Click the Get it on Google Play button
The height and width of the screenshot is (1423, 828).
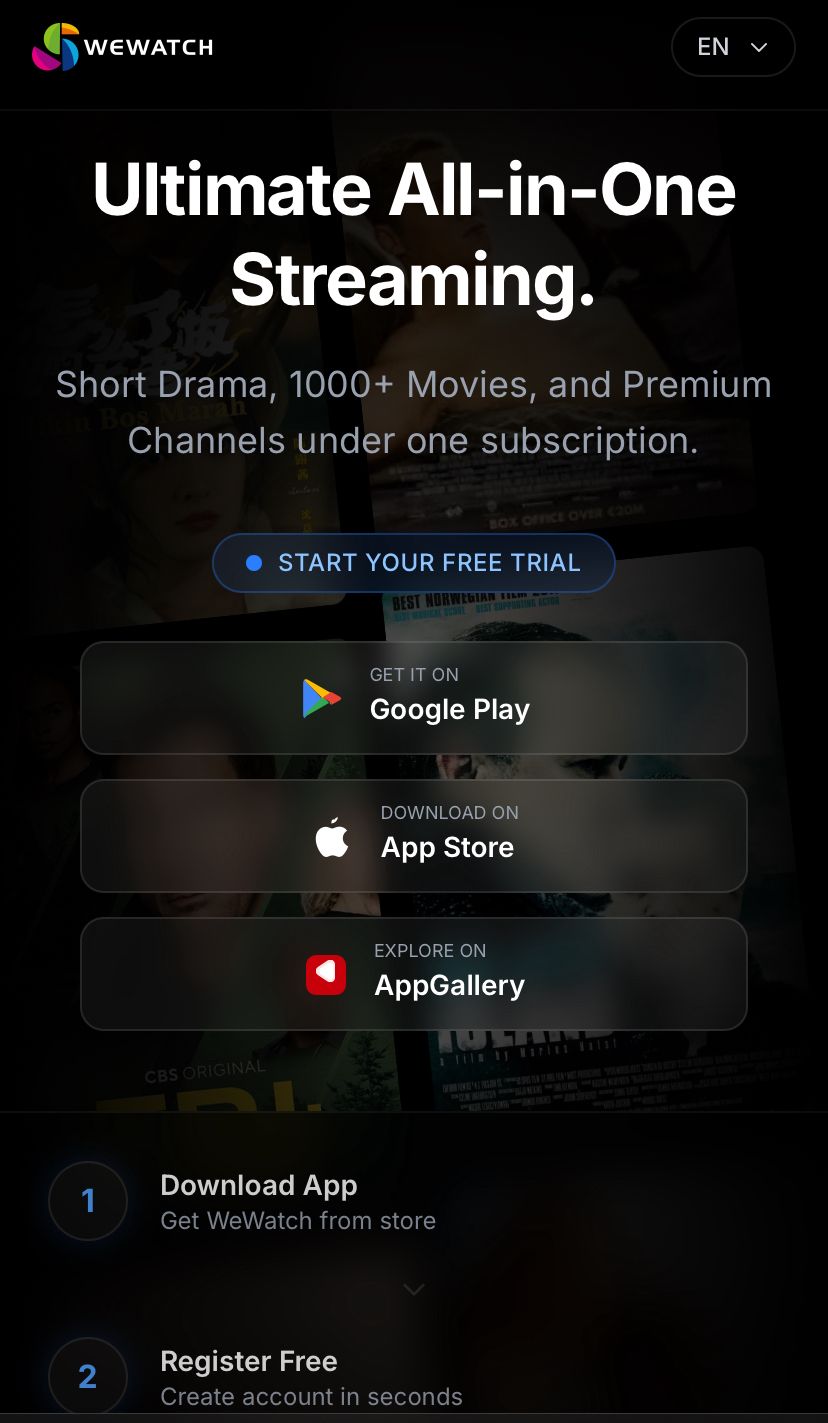tap(414, 697)
